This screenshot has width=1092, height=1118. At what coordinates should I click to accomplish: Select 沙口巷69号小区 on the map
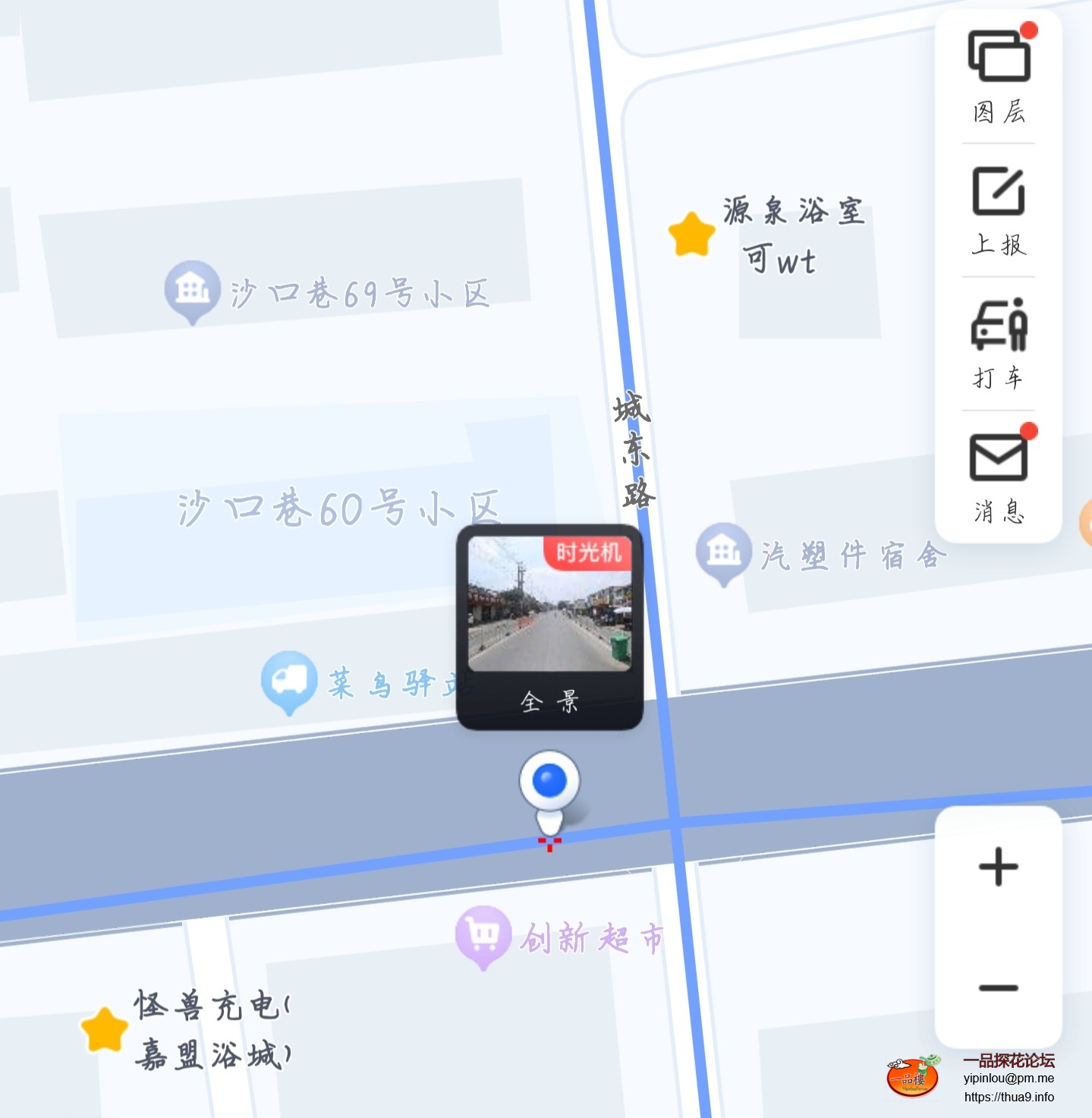coord(193,290)
